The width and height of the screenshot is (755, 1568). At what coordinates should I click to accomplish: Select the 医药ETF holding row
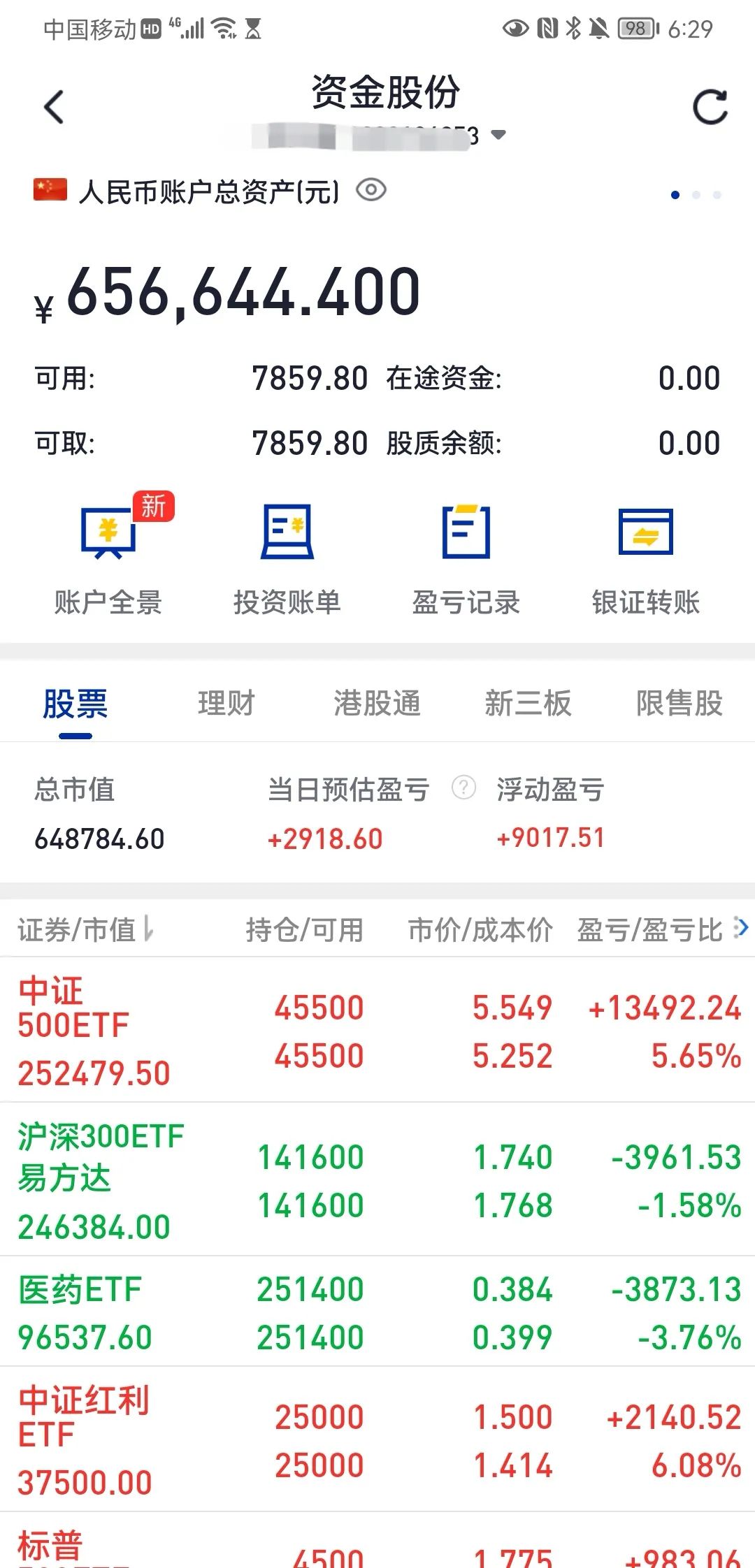point(377,1312)
